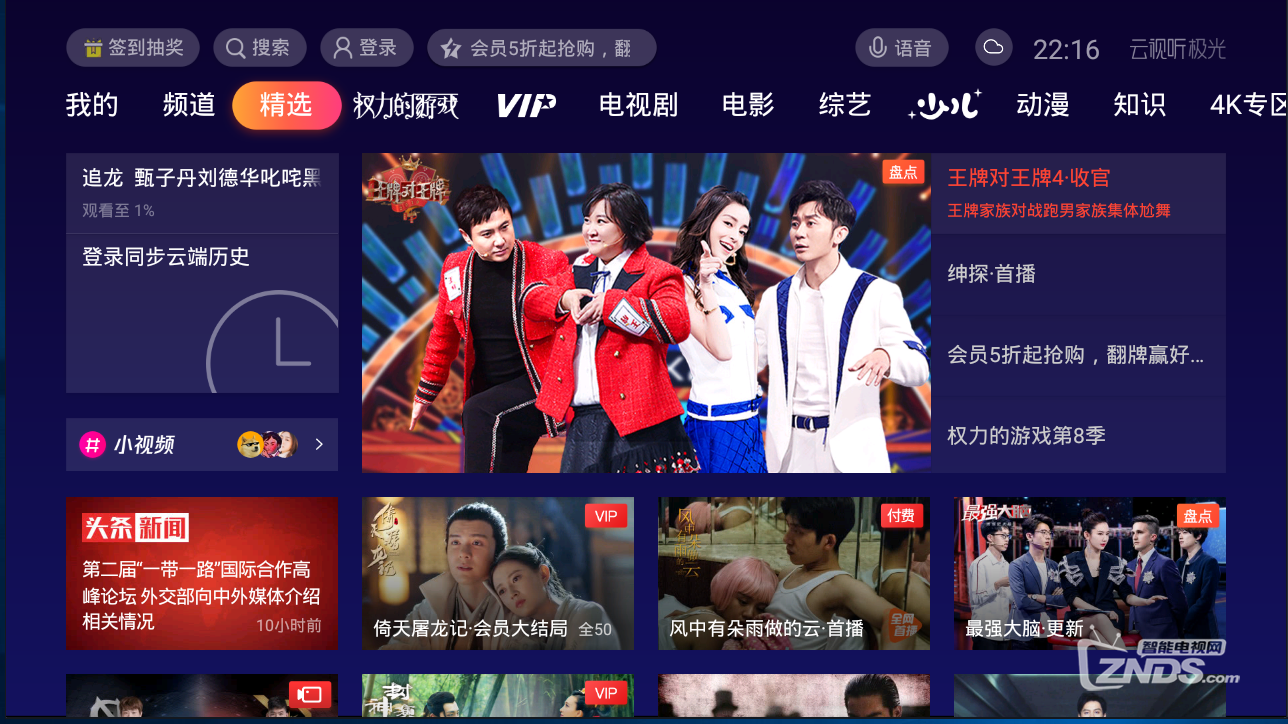Screen dimensions: 1288x724
Task: Open the 头条新闻 news card
Action: [202, 573]
